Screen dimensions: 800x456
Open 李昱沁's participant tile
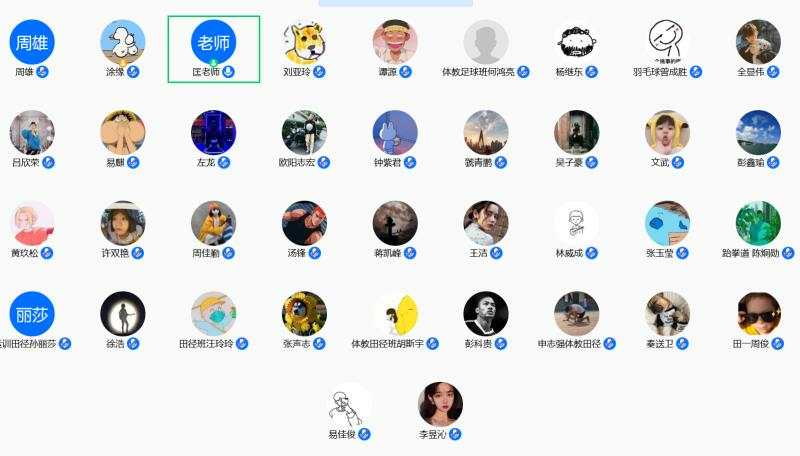click(440, 404)
